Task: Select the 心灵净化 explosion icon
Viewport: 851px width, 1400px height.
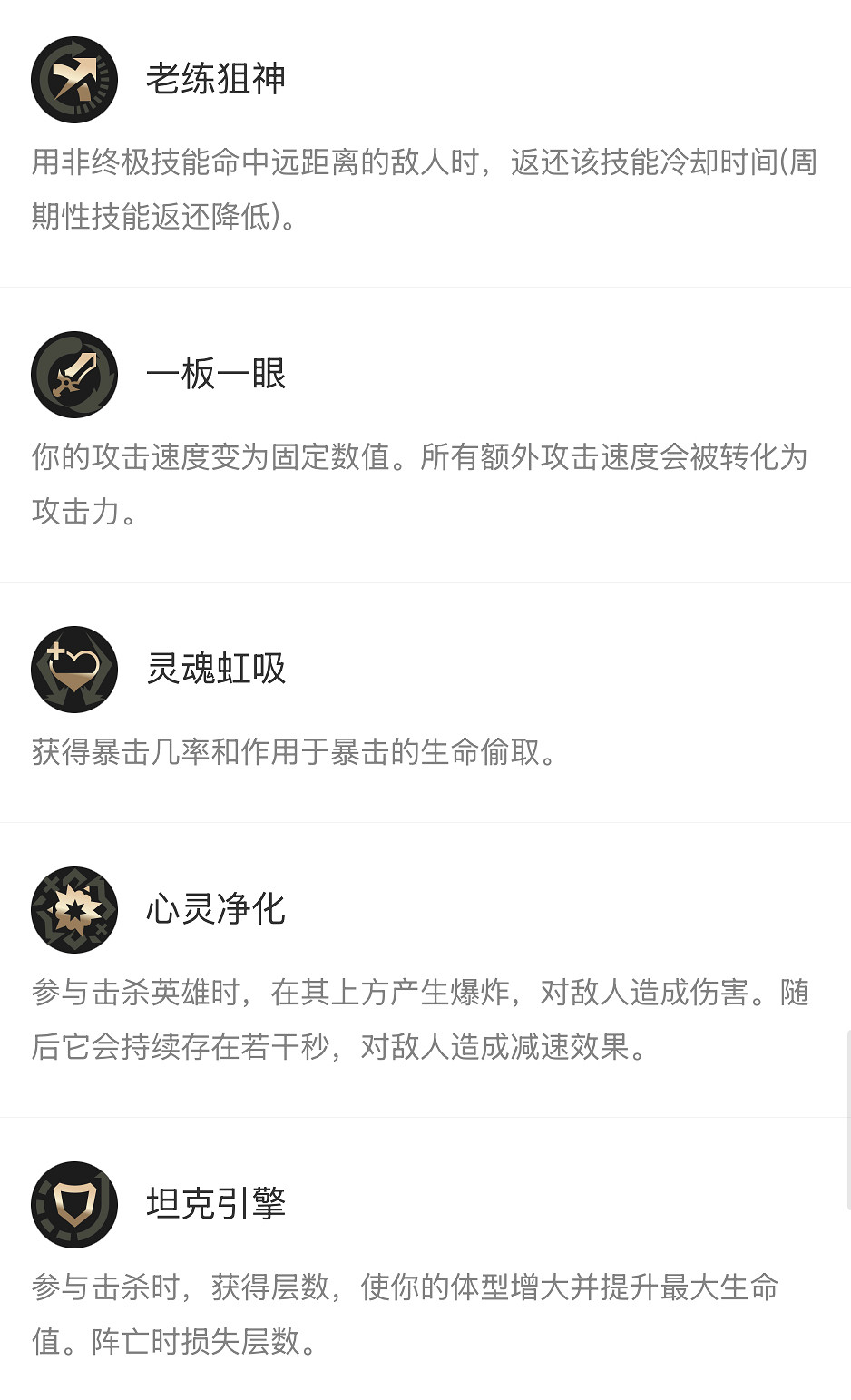Action: click(x=74, y=910)
